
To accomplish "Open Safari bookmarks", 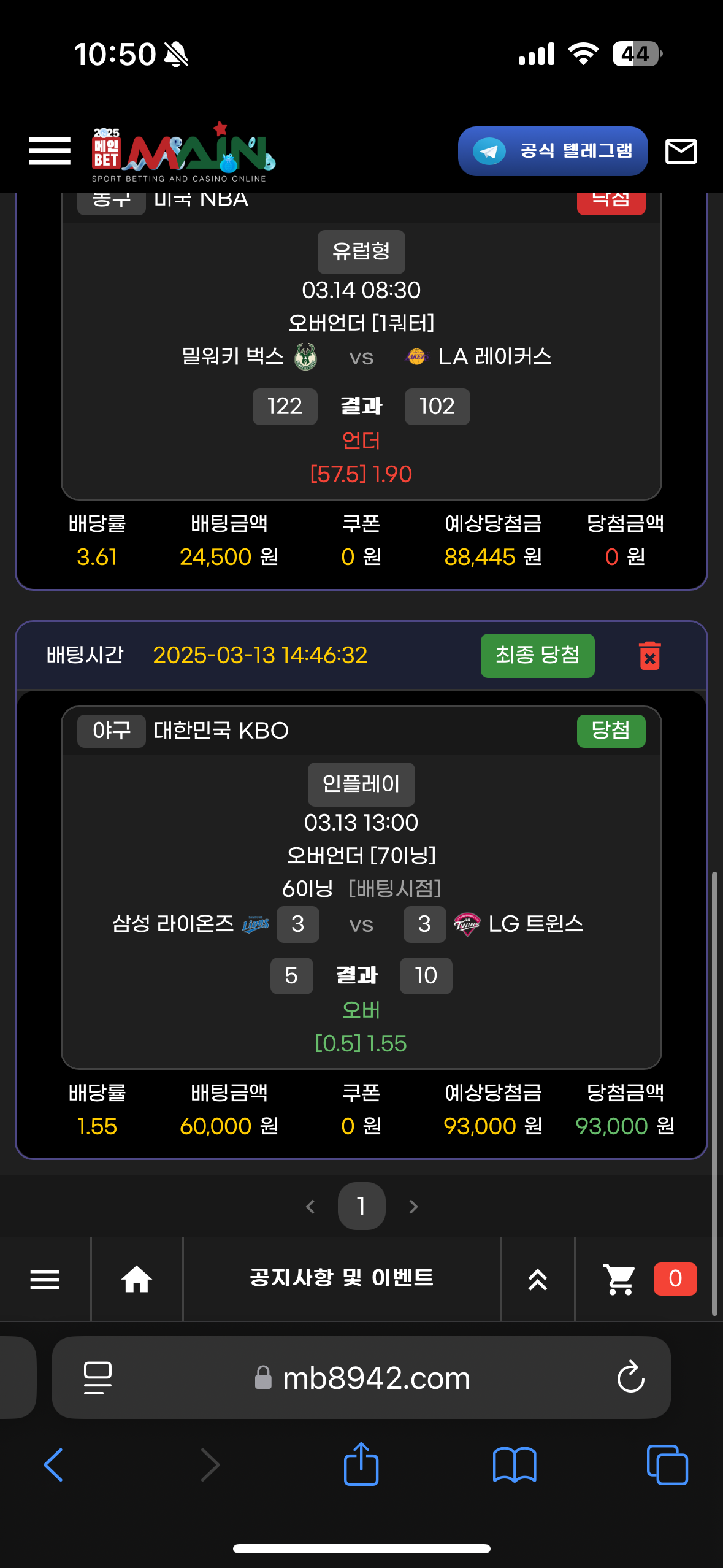I will (x=514, y=1465).
